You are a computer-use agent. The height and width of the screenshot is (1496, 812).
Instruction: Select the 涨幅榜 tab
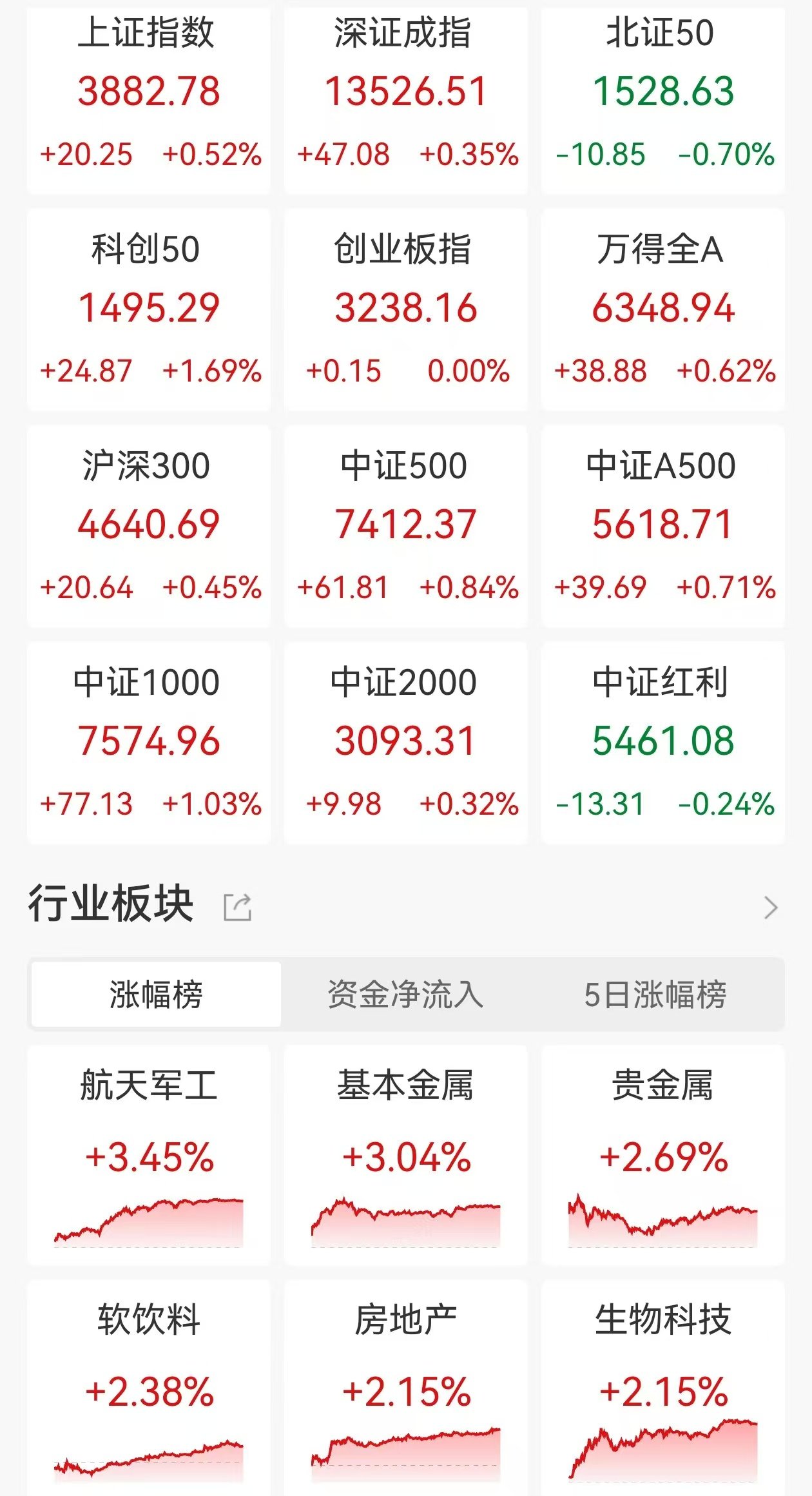(156, 994)
